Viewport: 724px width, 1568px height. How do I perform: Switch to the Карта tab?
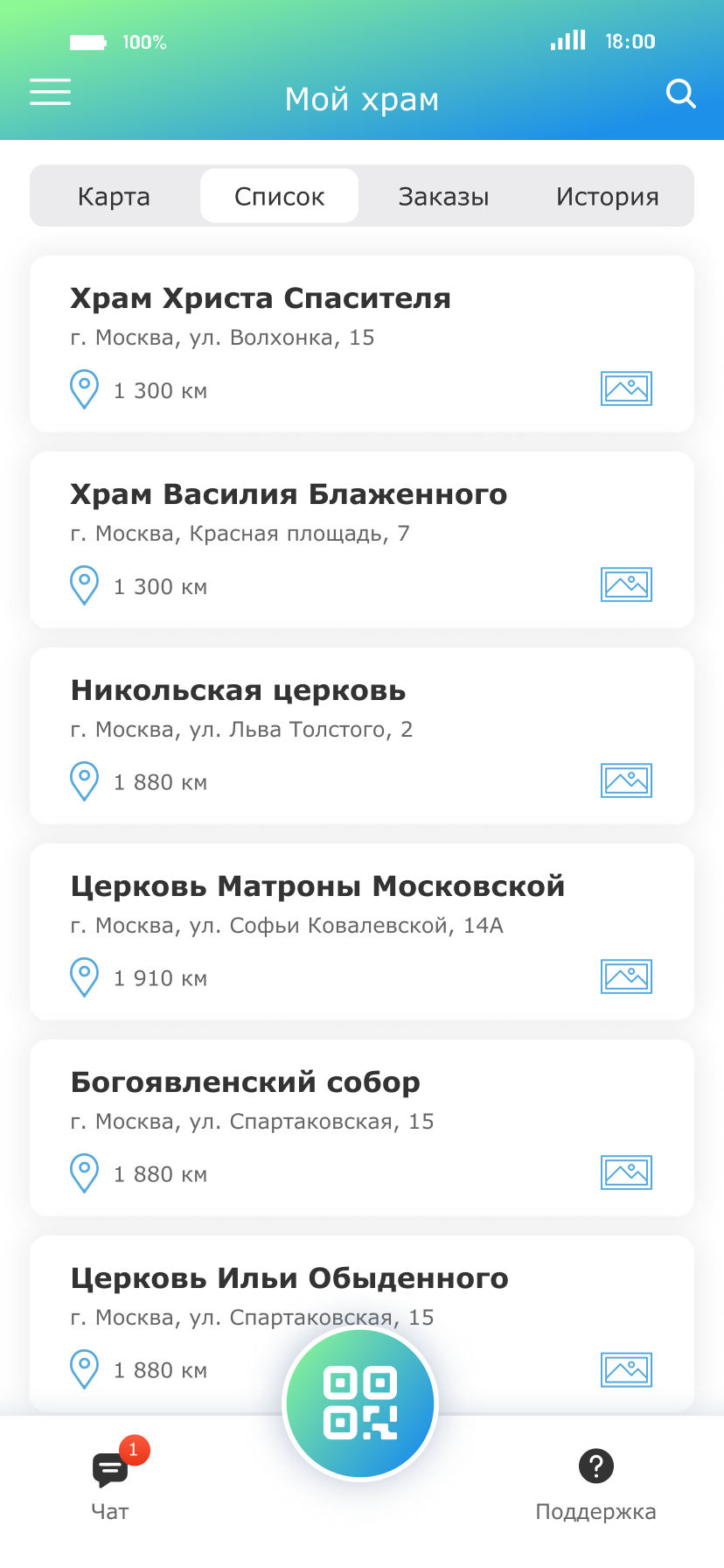pyautogui.click(x=114, y=196)
